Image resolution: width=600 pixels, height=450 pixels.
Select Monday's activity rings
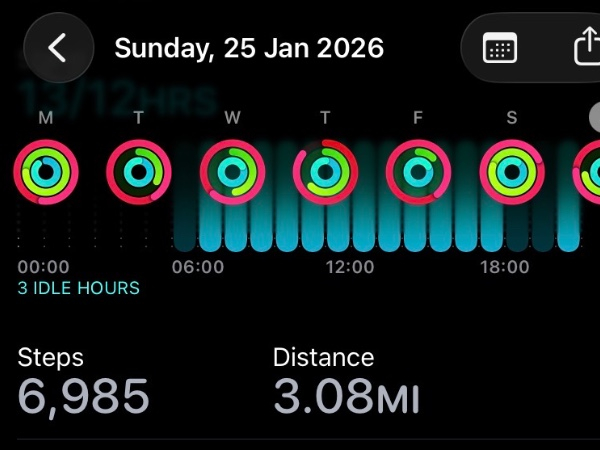46,172
